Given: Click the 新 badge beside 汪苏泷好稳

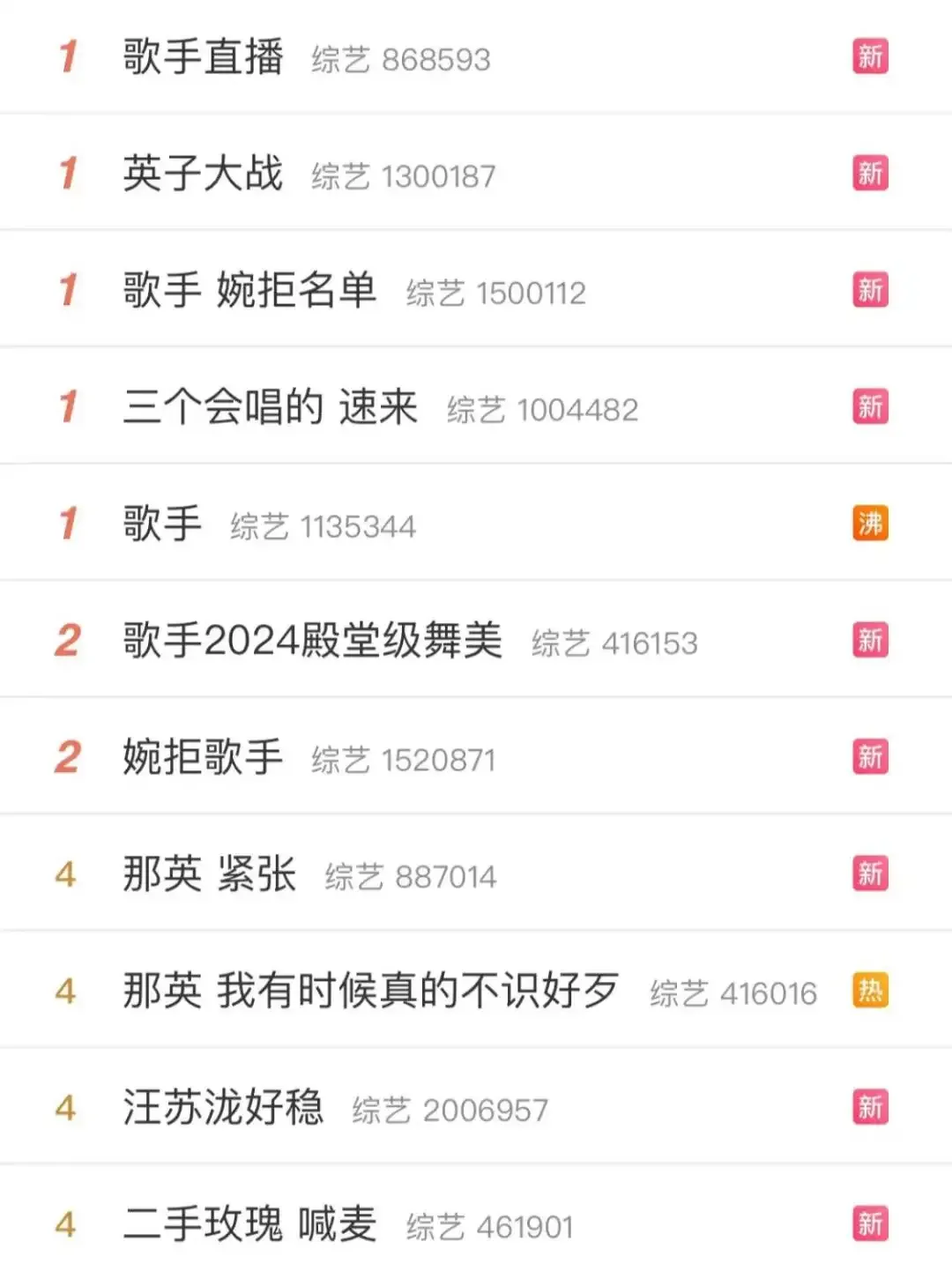Looking at the screenshot, I should [x=871, y=1106].
